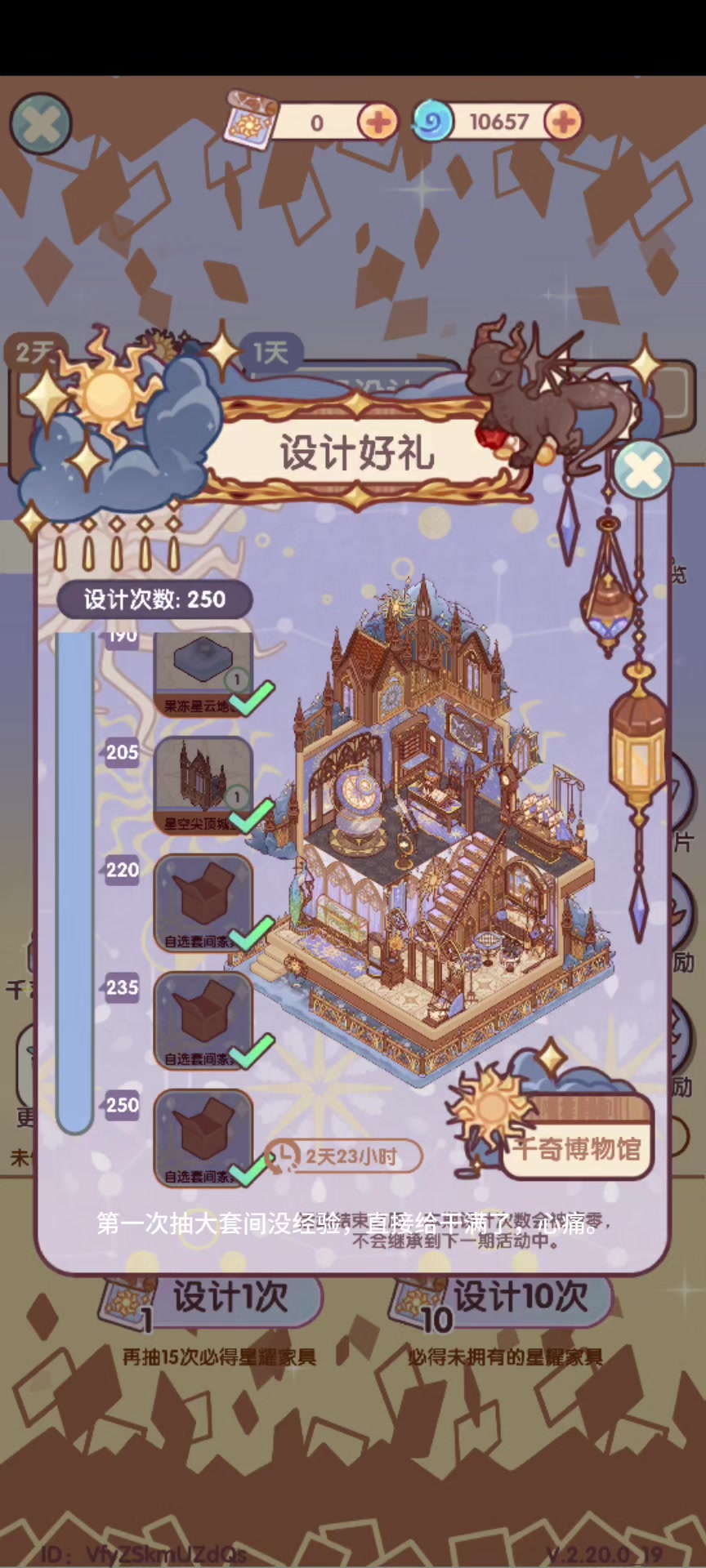The width and height of the screenshot is (706, 1568).
Task: Open 千奇博物馆 button
Action: pyautogui.click(x=578, y=1147)
